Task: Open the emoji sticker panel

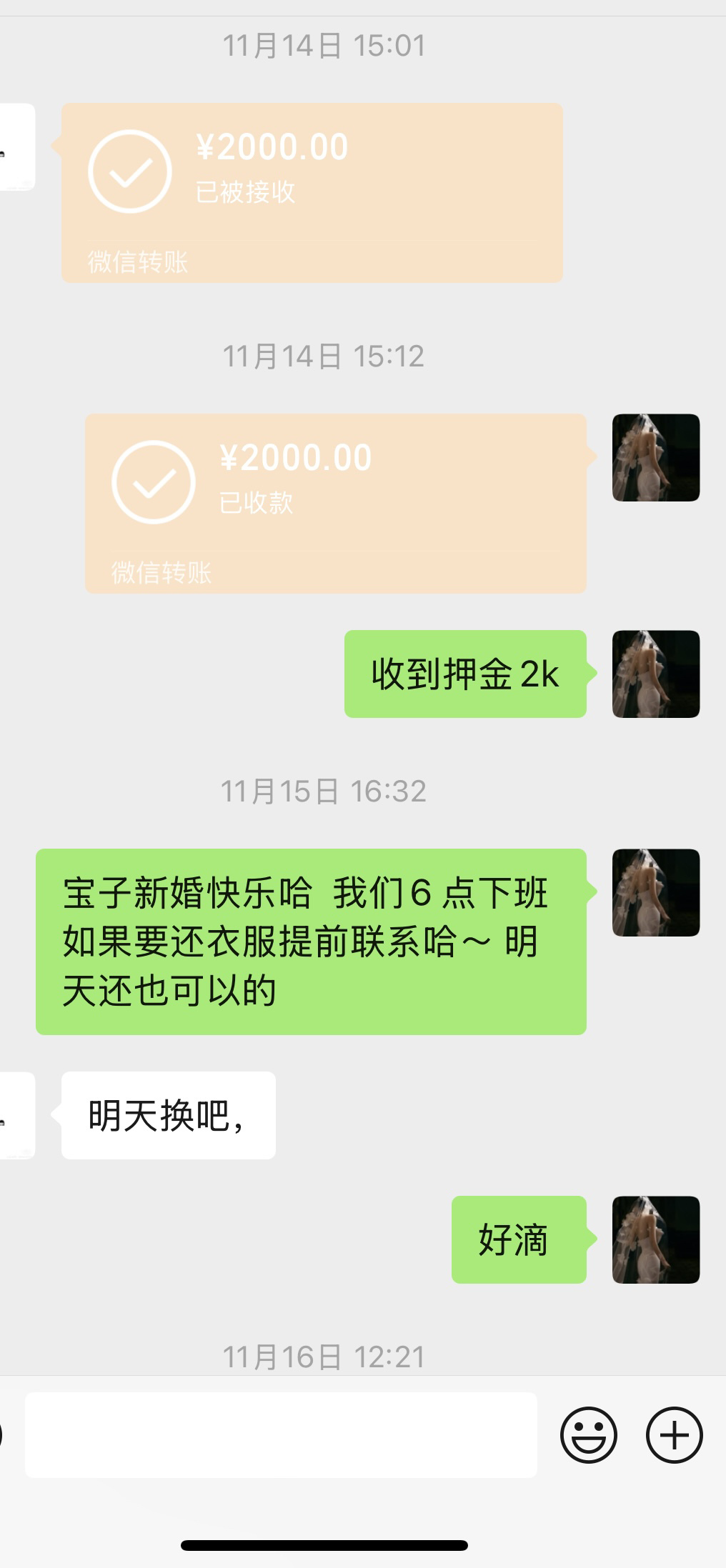Action: click(x=588, y=1434)
